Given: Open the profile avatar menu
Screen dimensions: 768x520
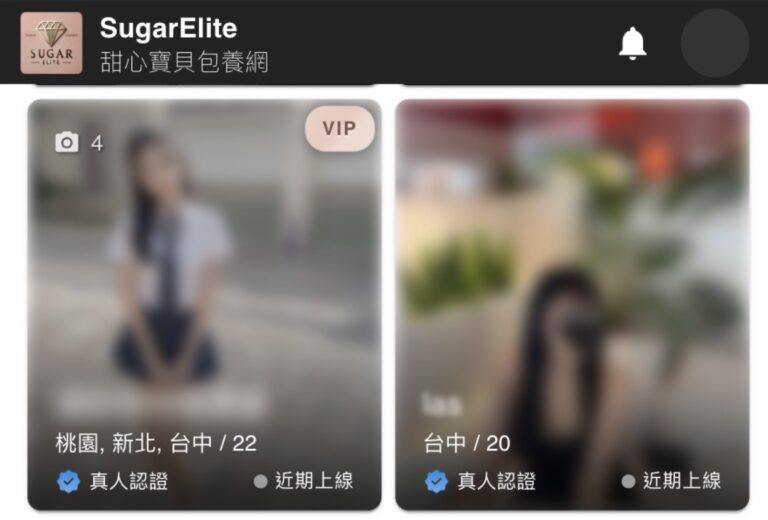Looking at the screenshot, I should [714, 43].
